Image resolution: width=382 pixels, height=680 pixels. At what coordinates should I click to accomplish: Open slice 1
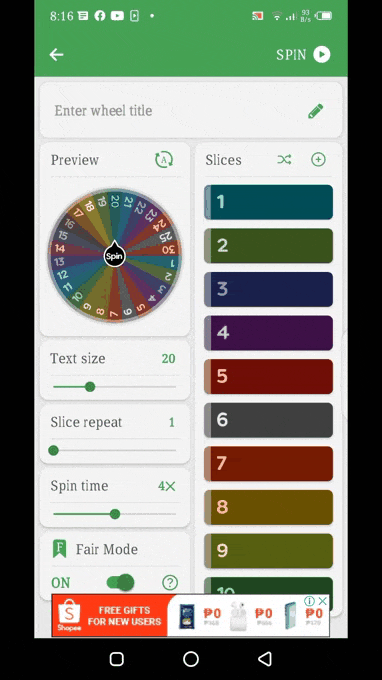click(x=268, y=202)
